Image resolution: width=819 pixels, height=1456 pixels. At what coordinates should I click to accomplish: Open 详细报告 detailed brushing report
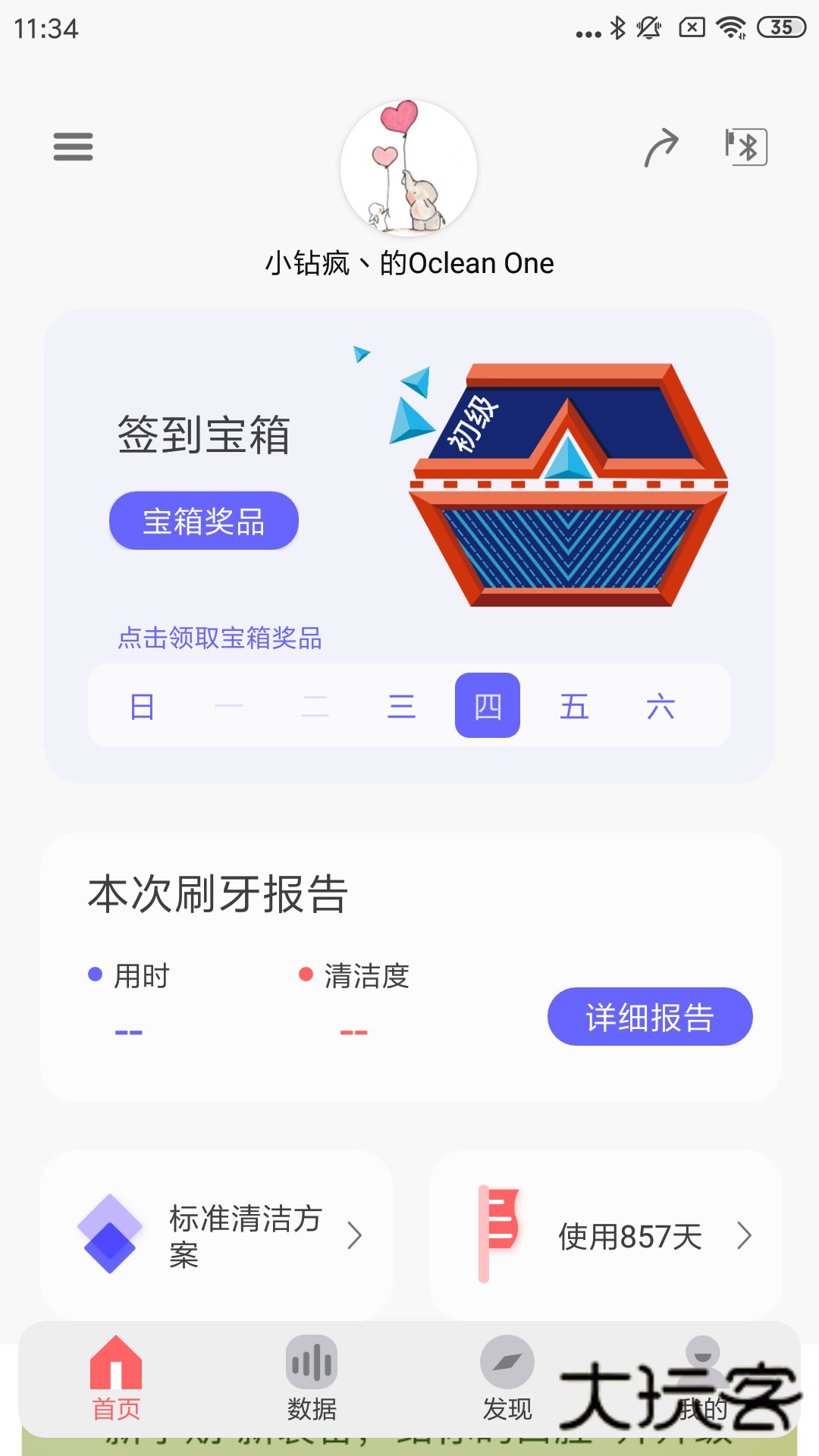650,1017
